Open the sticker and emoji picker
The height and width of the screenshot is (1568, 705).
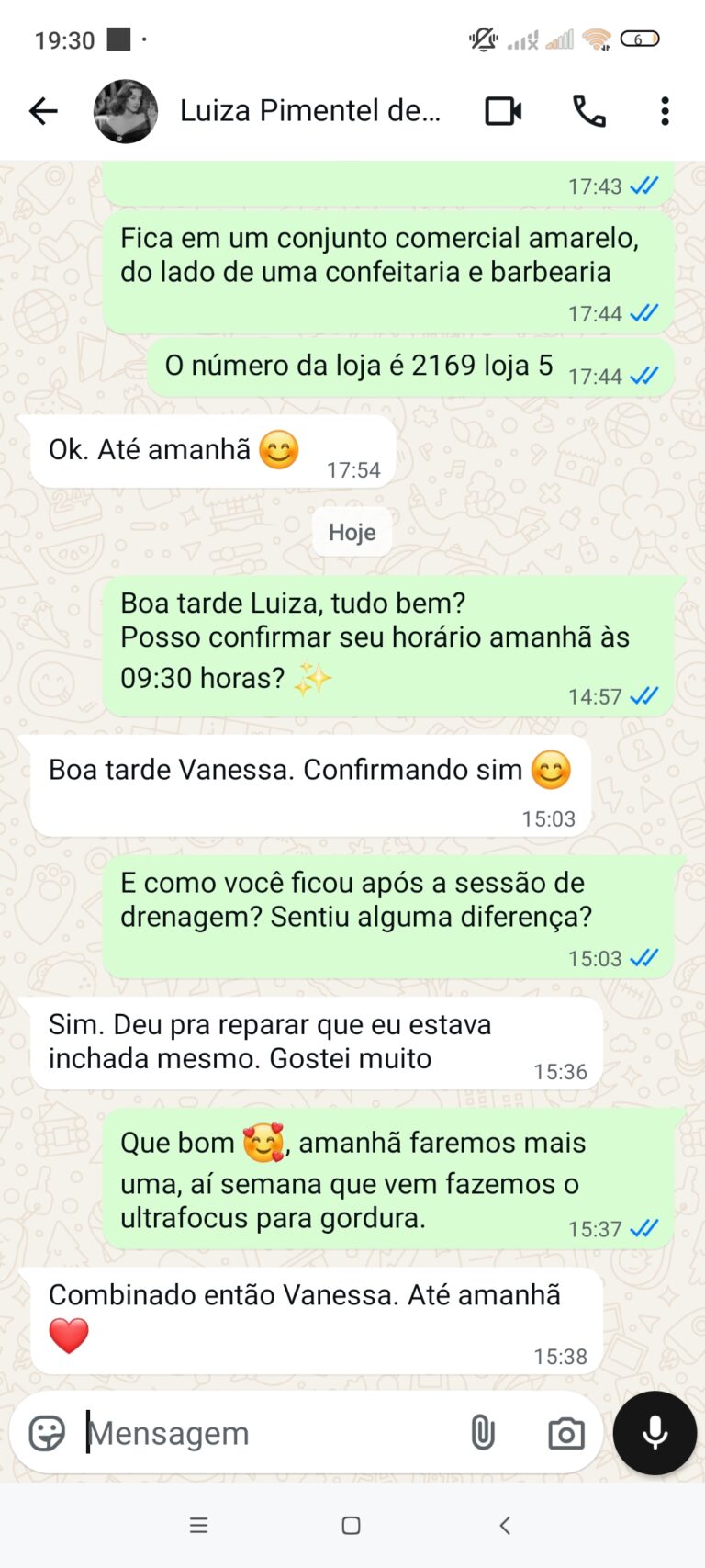pyautogui.click(x=48, y=1432)
